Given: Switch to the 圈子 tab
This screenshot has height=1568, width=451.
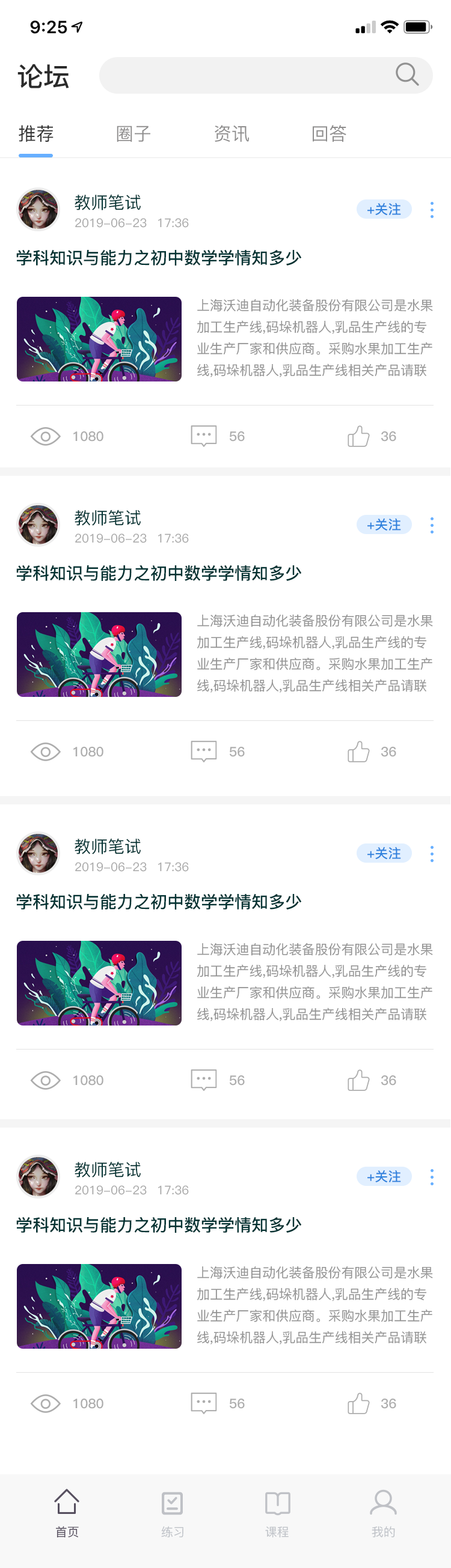Looking at the screenshot, I should pos(133,134).
